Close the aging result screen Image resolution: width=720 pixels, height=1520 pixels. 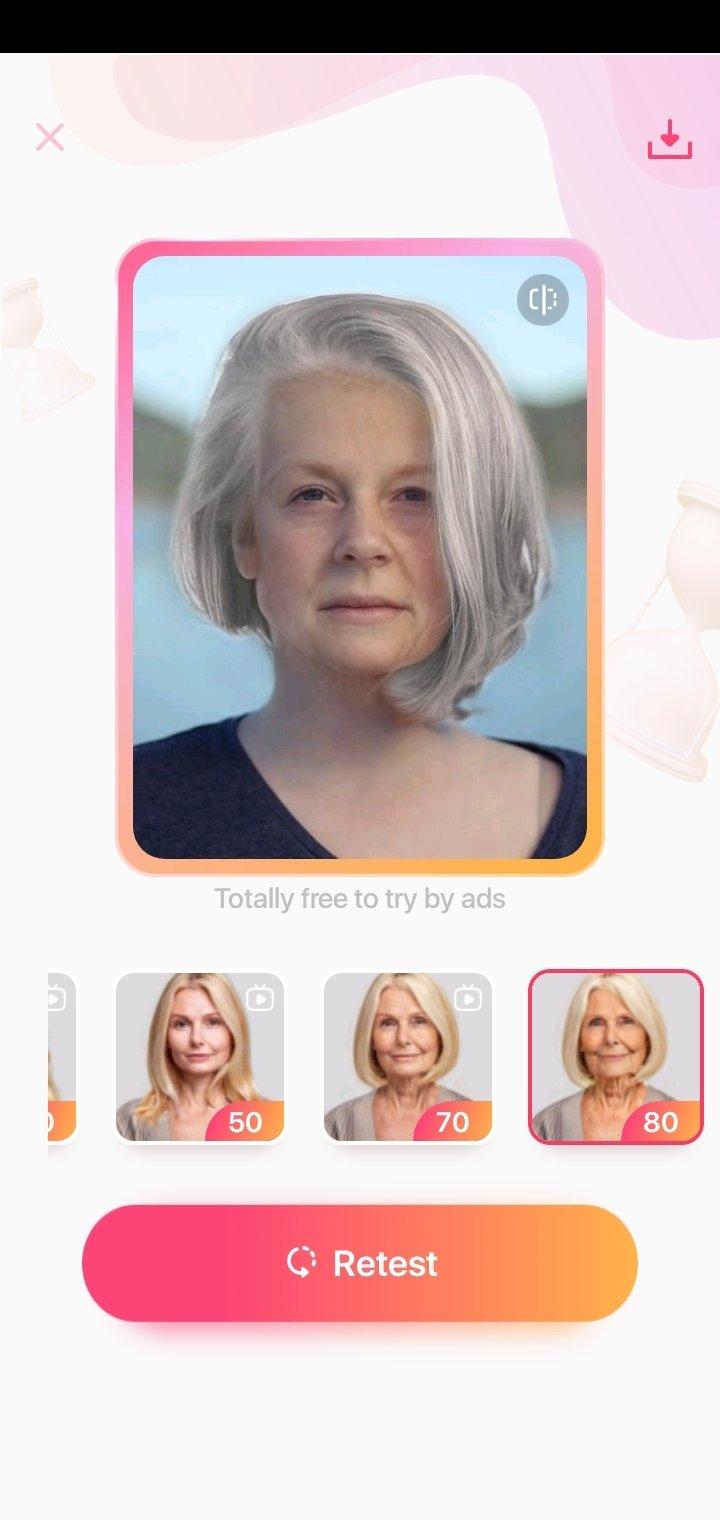(49, 137)
